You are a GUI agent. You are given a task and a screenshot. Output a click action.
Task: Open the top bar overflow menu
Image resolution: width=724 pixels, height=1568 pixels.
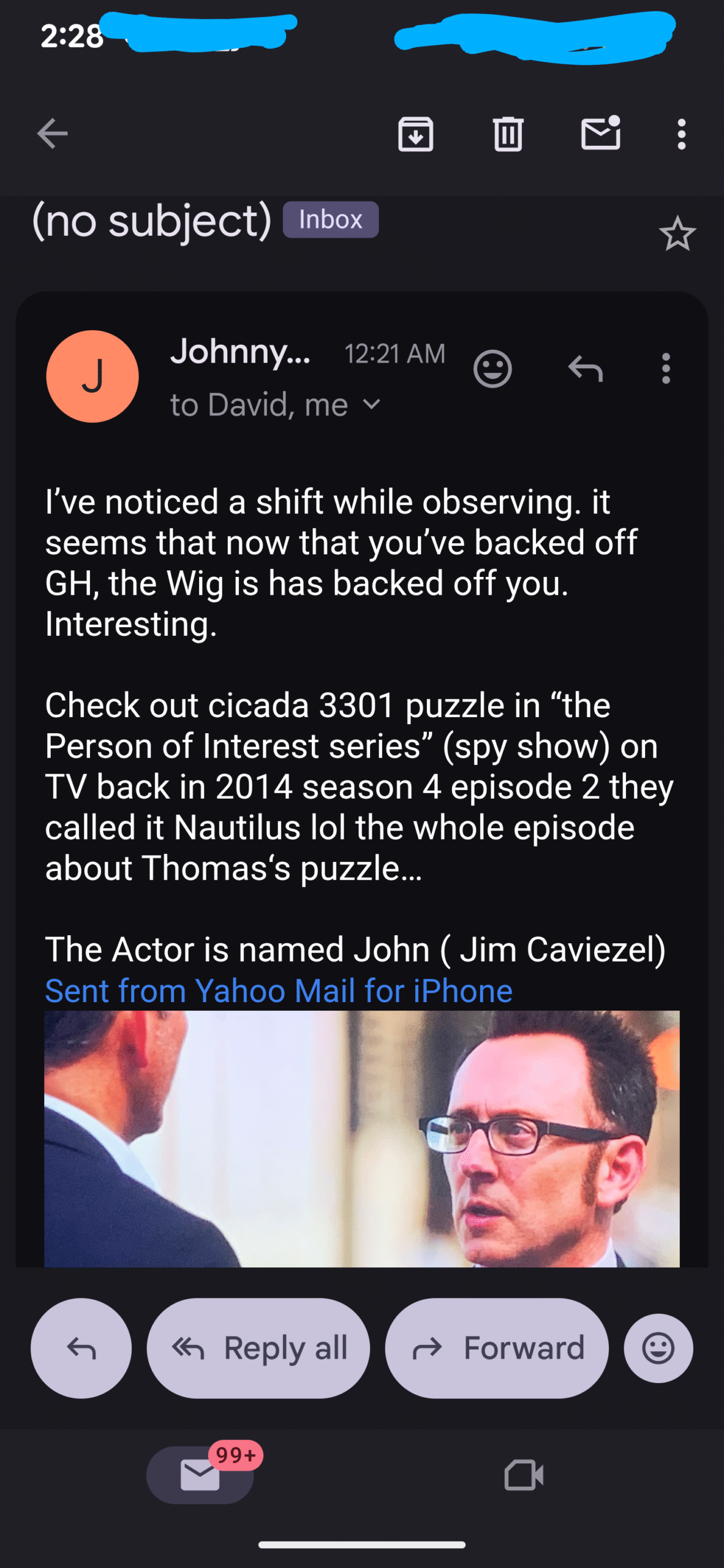point(681,134)
